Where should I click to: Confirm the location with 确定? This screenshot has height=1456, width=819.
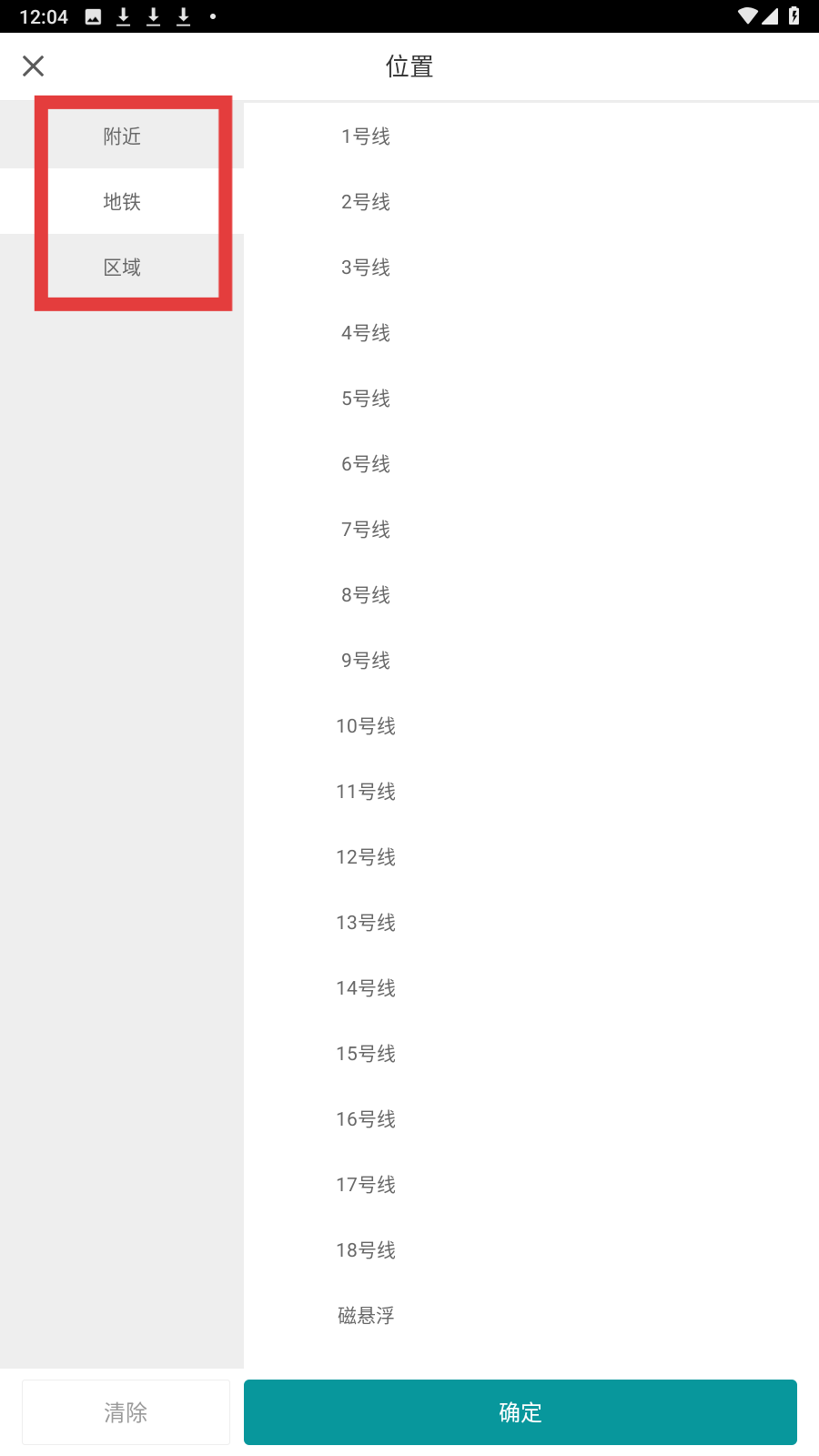click(521, 1412)
